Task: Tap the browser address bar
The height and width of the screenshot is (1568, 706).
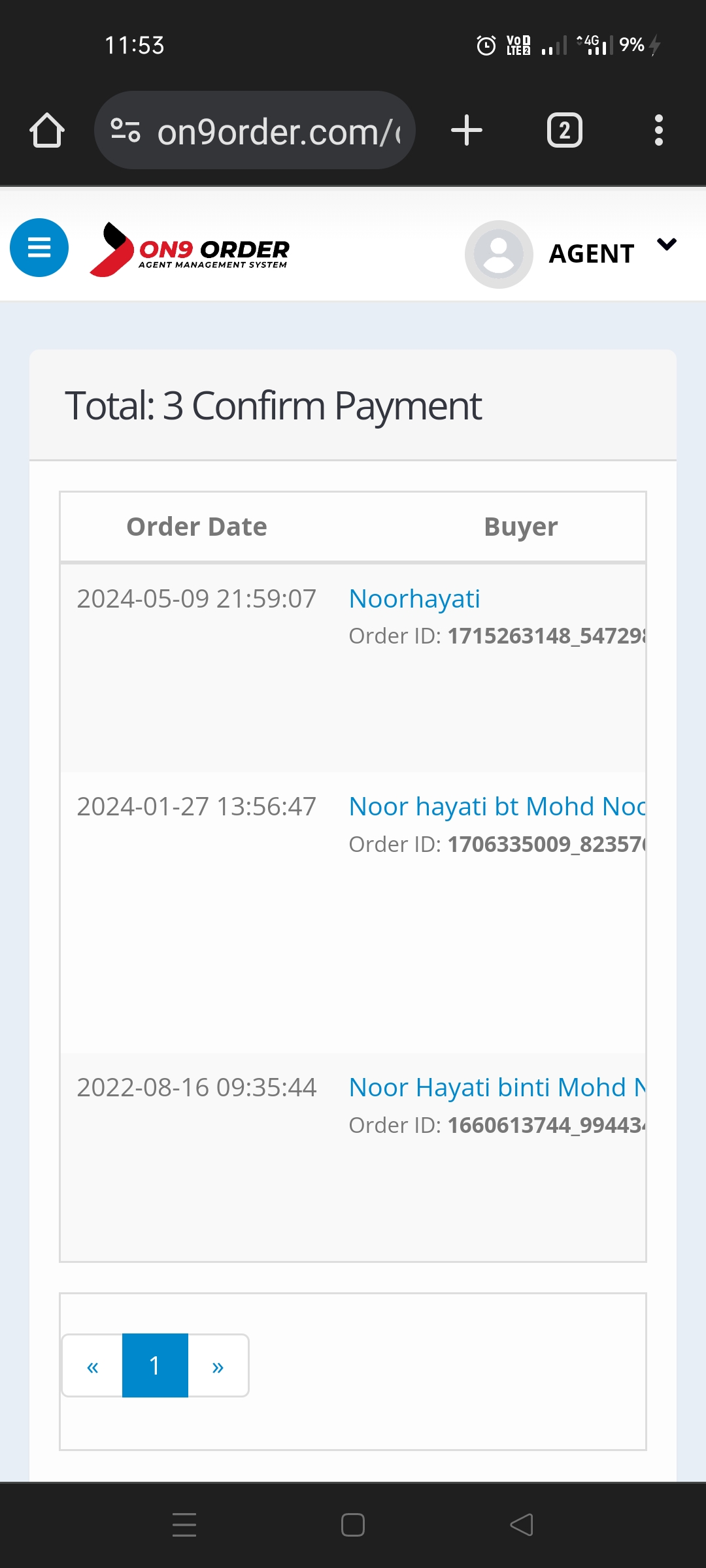Action: coord(255,131)
